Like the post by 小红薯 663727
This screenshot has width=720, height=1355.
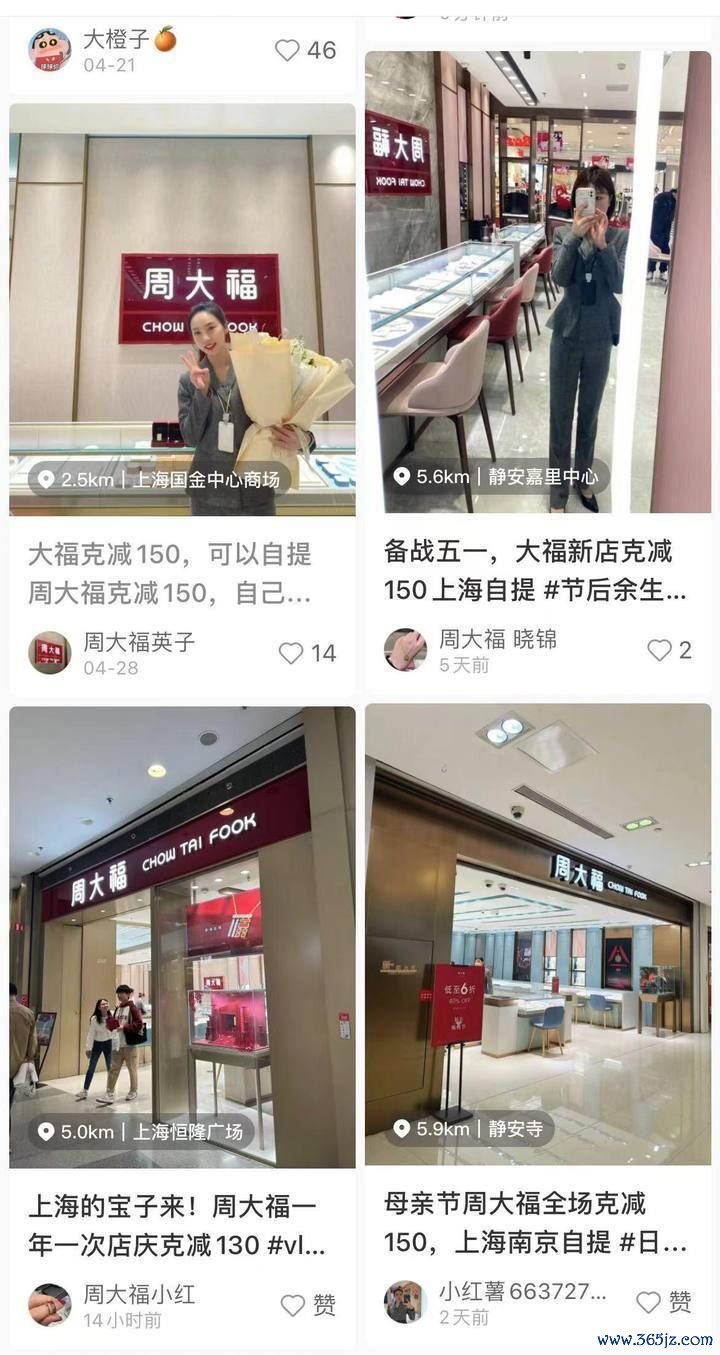pyautogui.click(x=649, y=1302)
